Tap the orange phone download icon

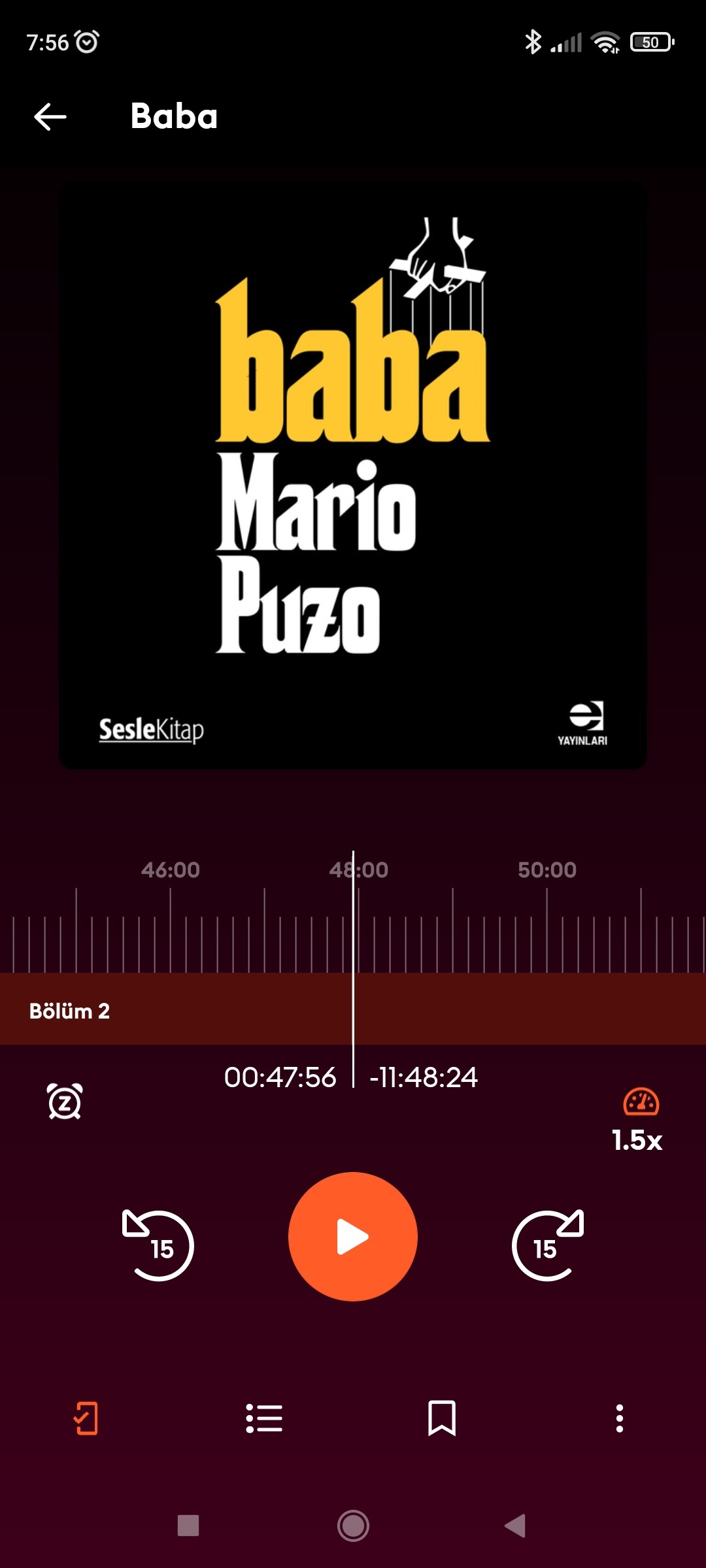coord(86,1418)
